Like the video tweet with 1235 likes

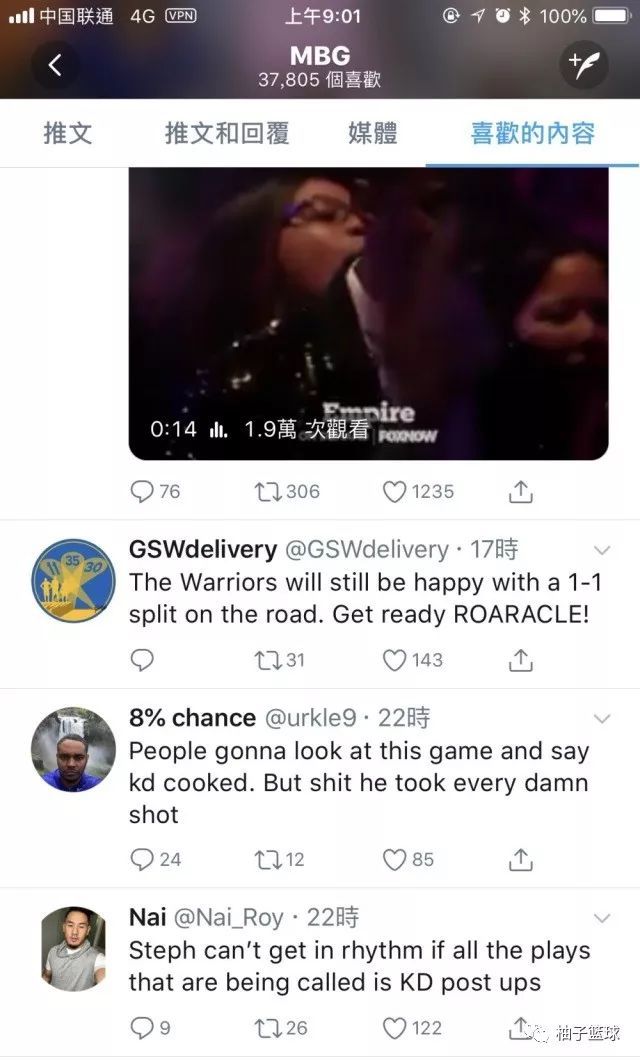396,491
